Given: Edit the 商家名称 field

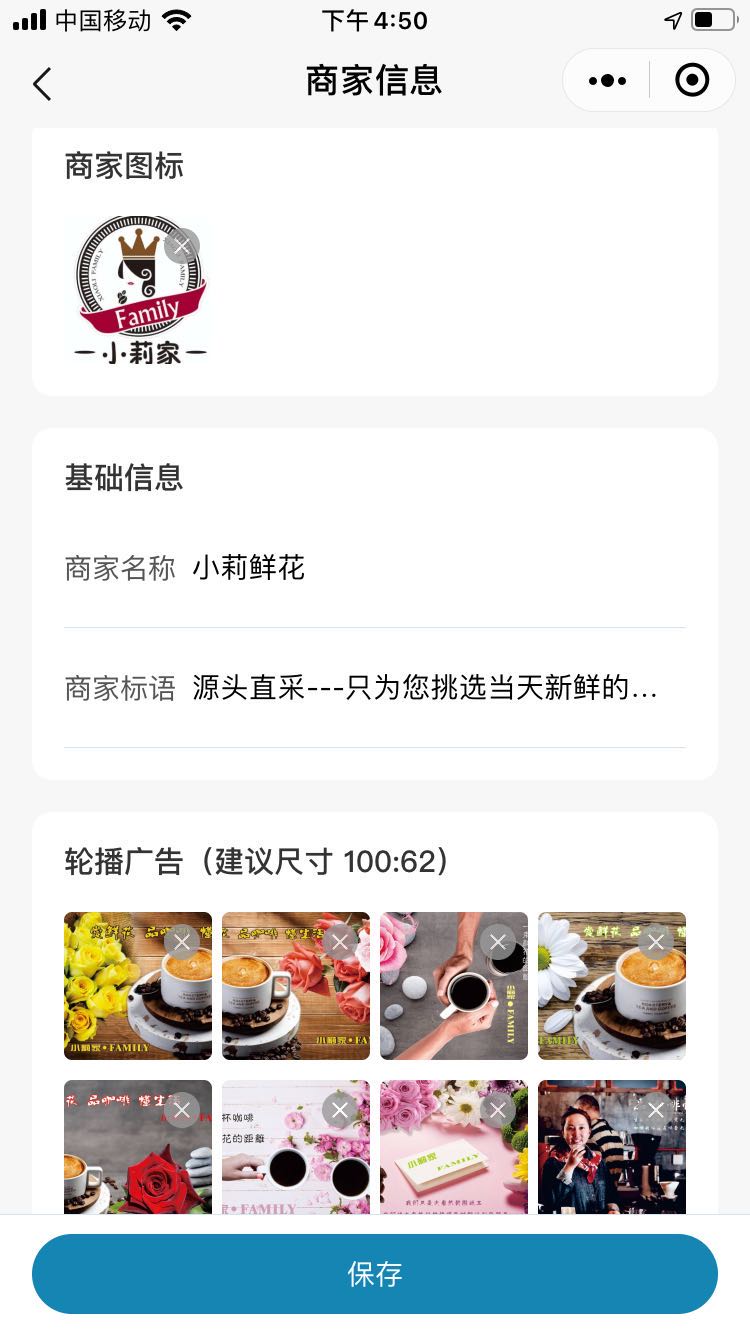Looking at the screenshot, I should pyautogui.click(x=375, y=568).
